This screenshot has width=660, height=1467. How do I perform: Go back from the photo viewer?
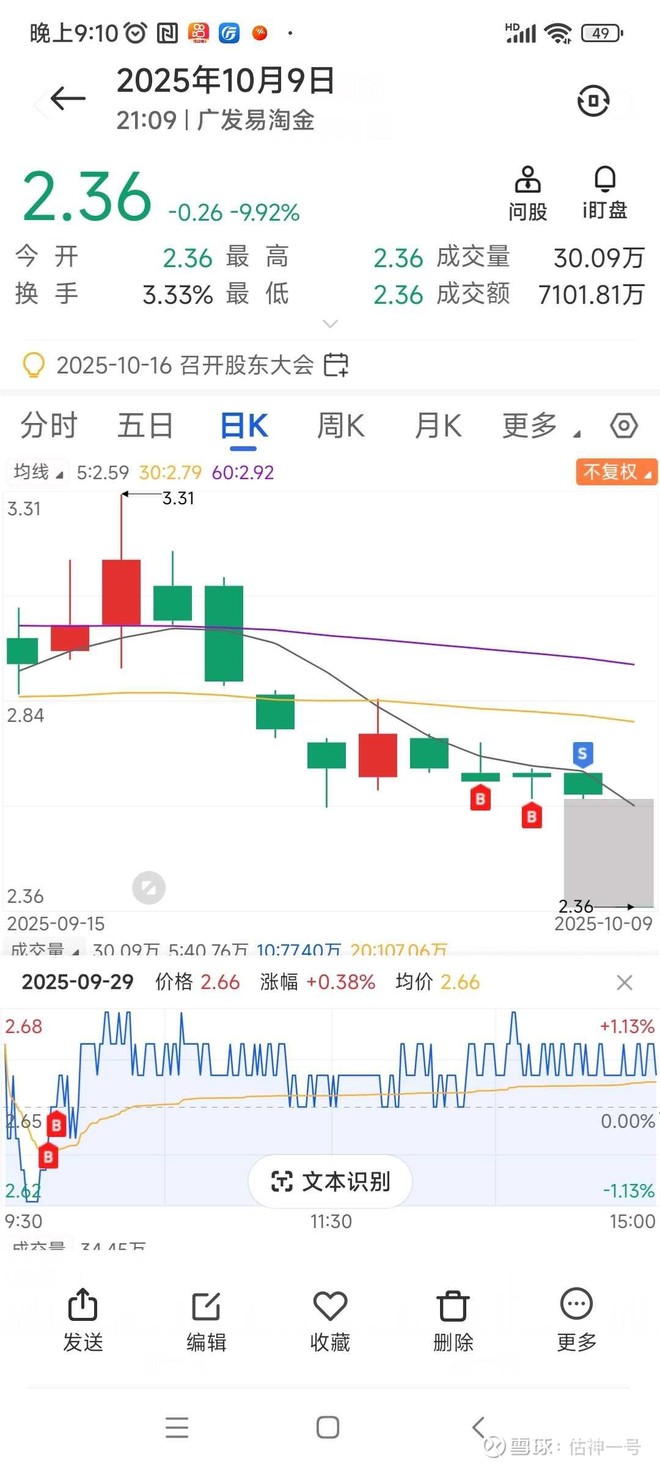tap(68, 98)
